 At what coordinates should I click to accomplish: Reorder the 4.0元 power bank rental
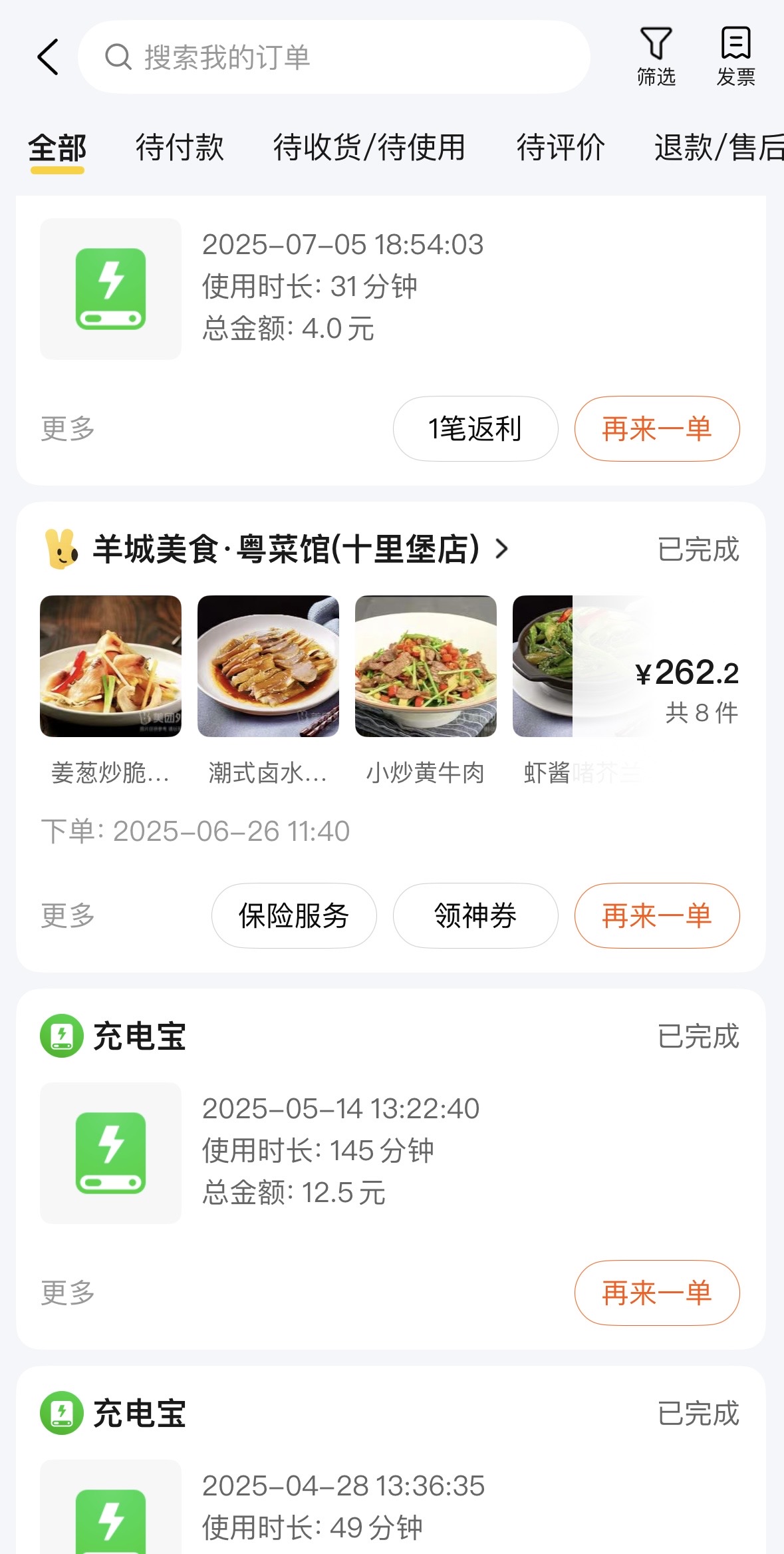click(656, 429)
